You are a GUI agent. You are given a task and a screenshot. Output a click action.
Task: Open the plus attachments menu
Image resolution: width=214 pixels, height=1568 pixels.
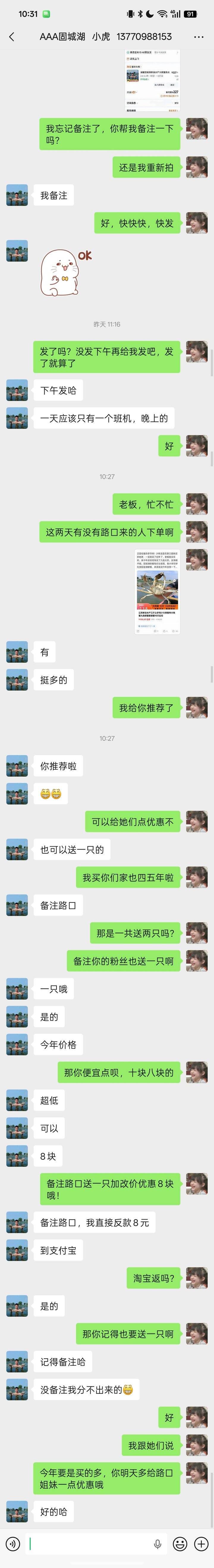[201, 1543]
